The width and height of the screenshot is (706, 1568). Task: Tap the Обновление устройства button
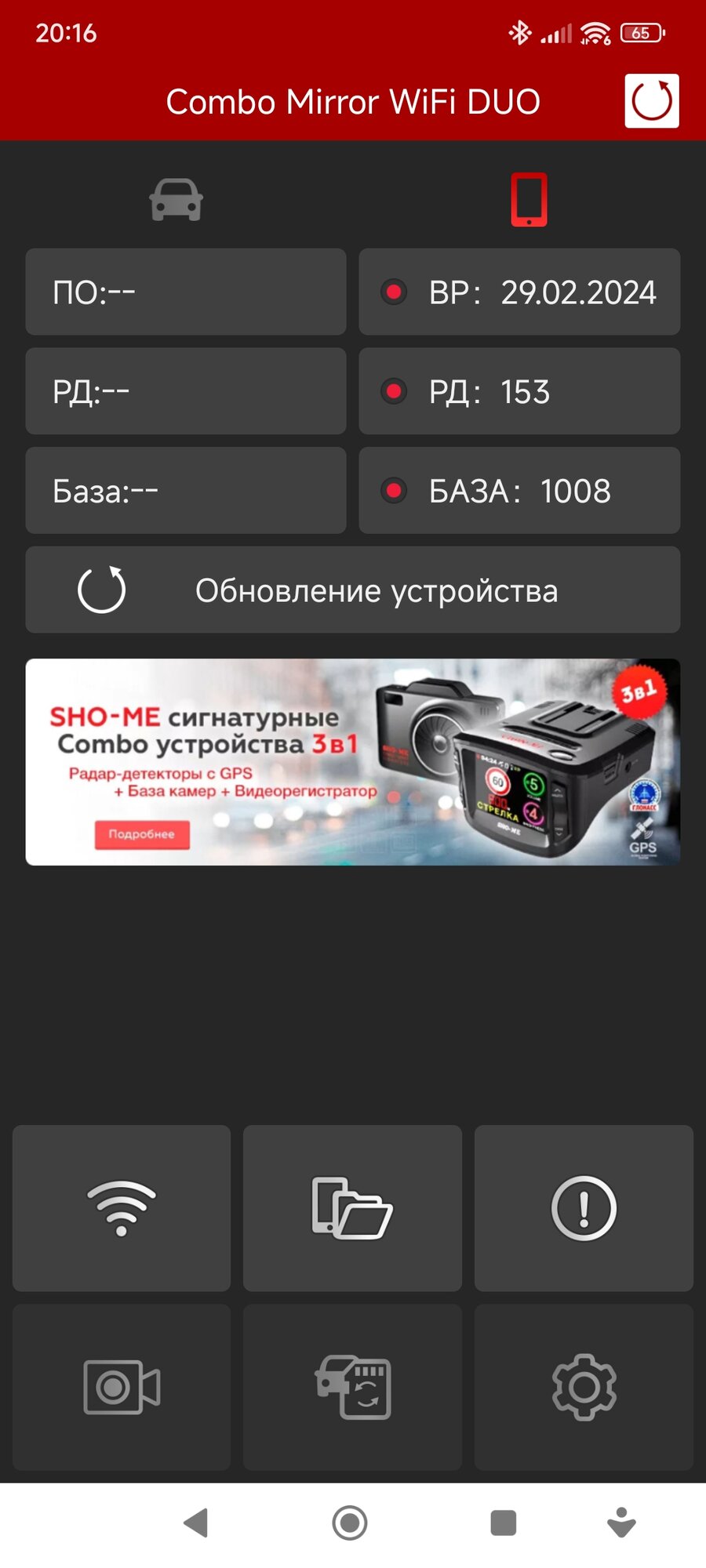click(352, 590)
